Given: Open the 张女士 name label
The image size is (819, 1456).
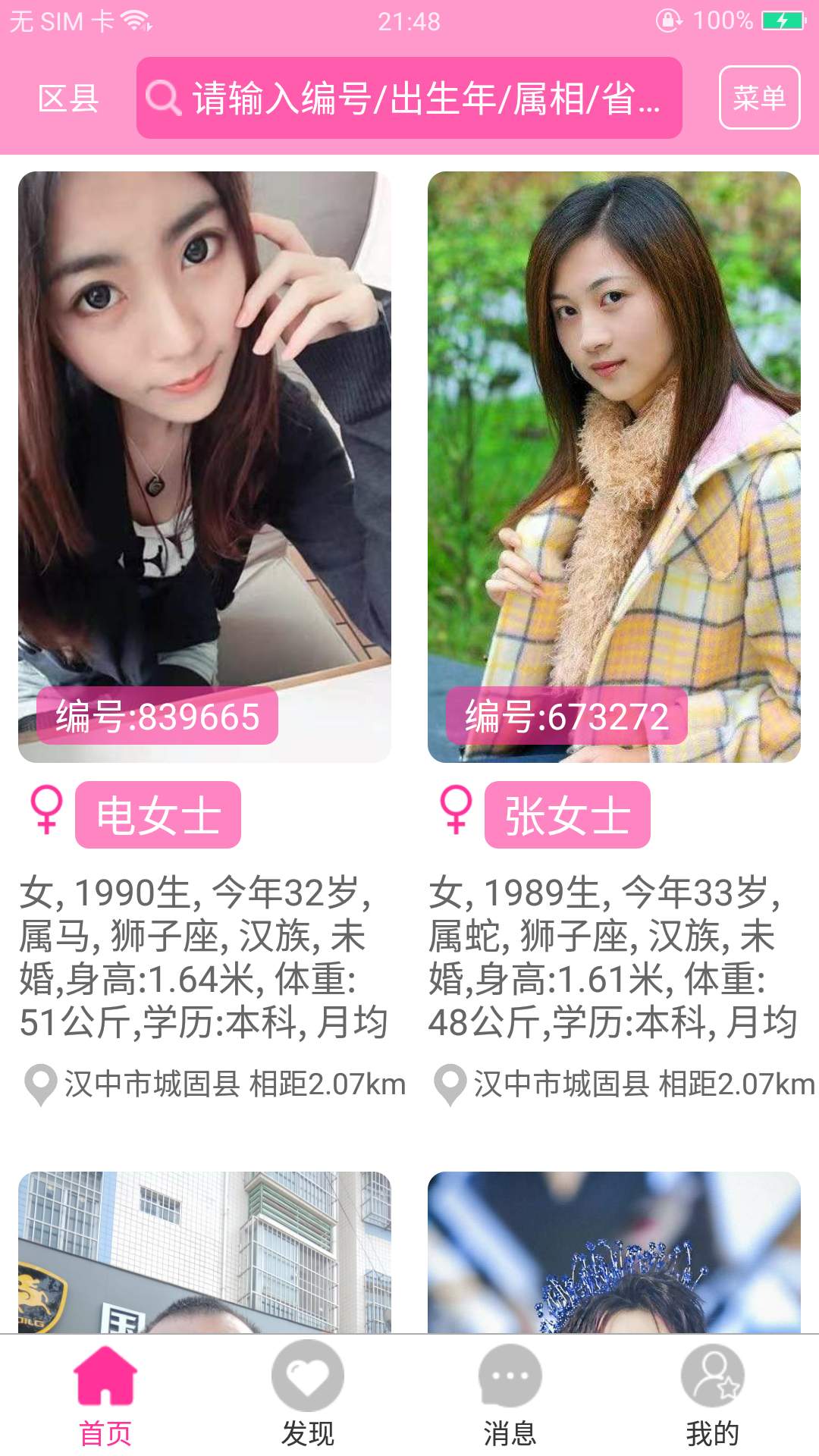Looking at the screenshot, I should [567, 815].
